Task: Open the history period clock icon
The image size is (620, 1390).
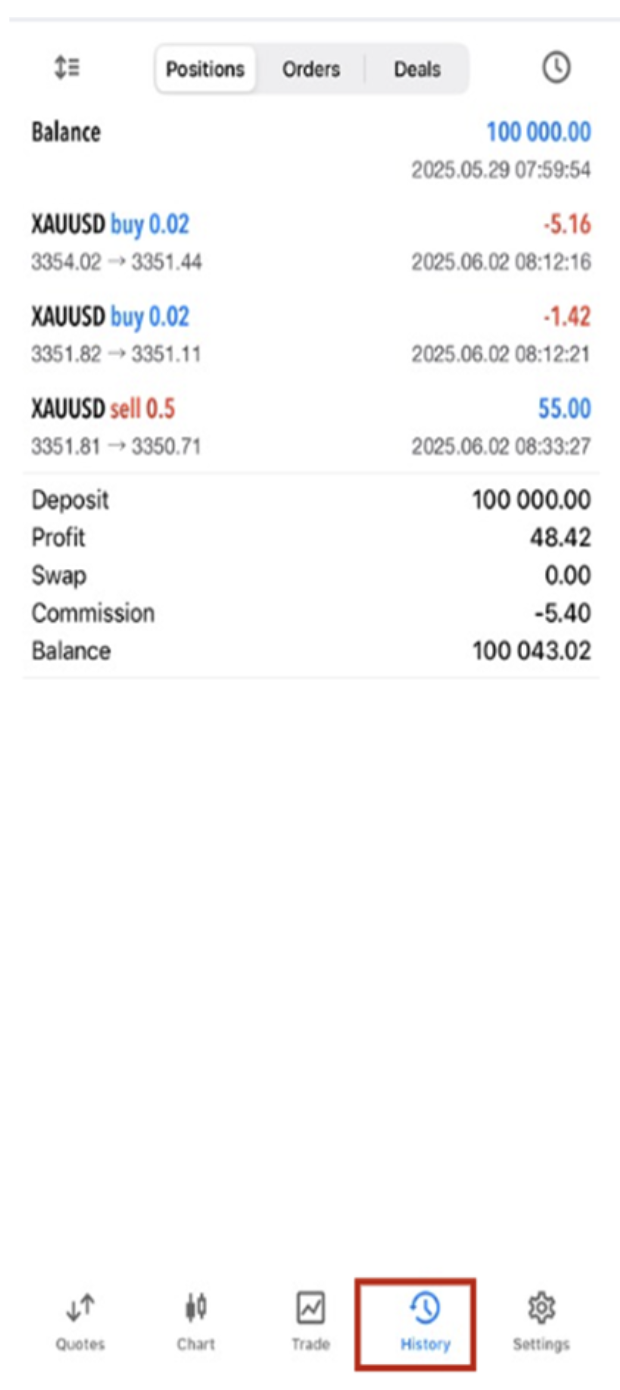Action: pos(556,68)
